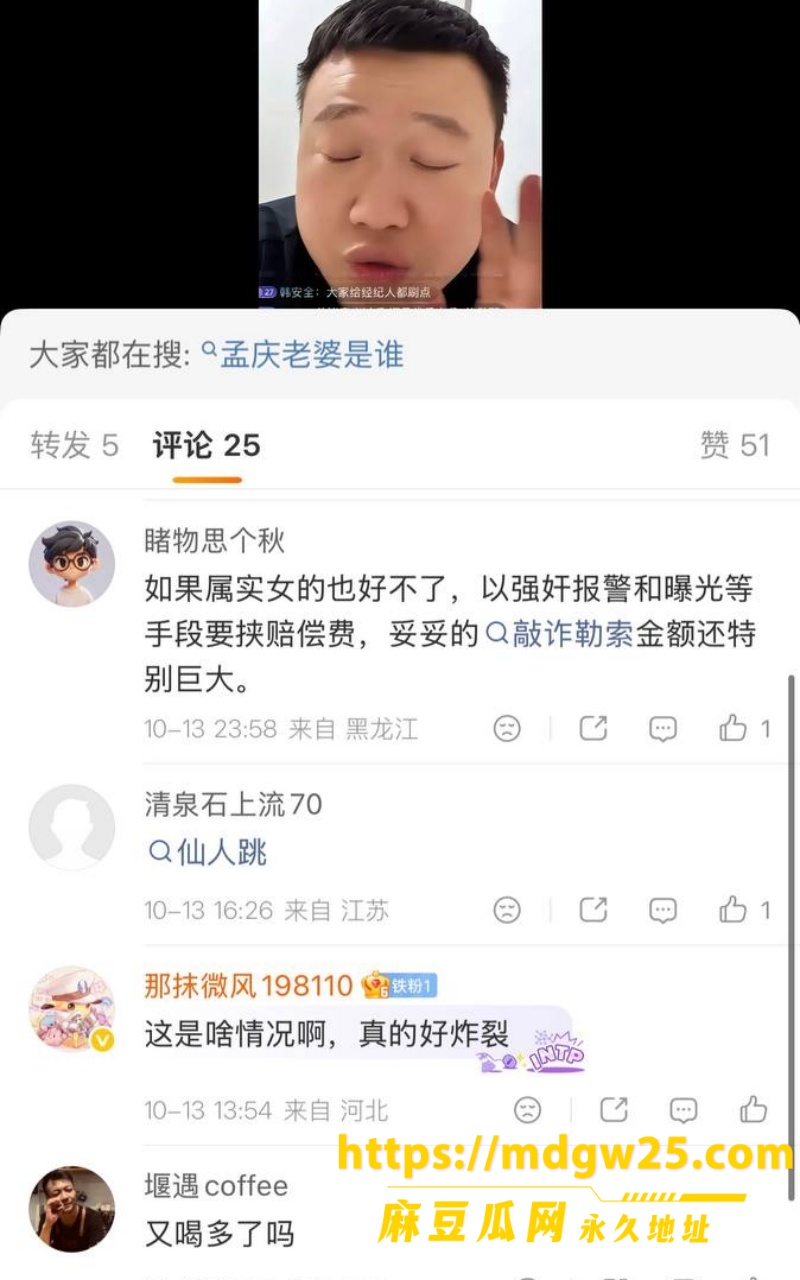Image resolution: width=800 pixels, height=1280 pixels.
Task: Reply to 那抹微风198110's comment
Action: (684, 1109)
